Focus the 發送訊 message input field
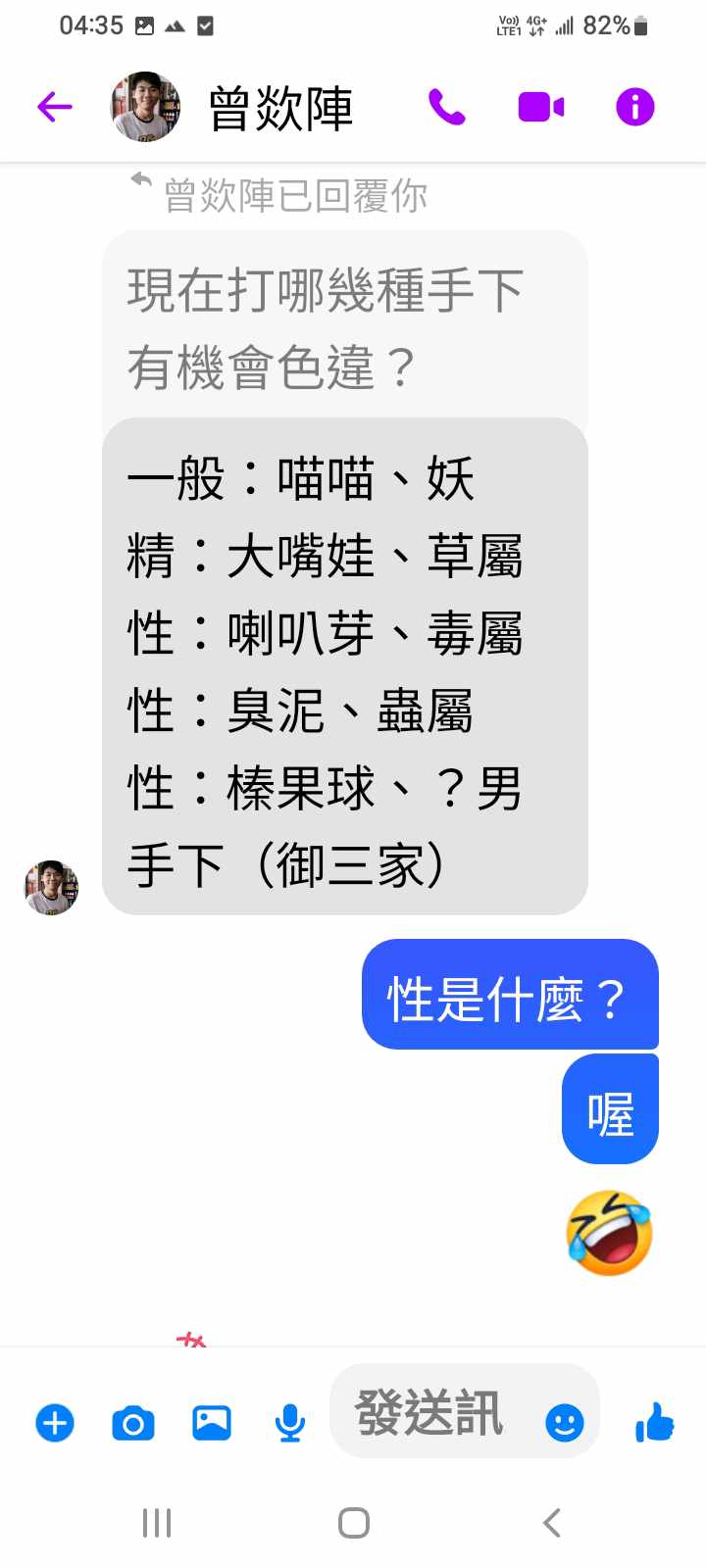706x1568 pixels. (x=431, y=1413)
